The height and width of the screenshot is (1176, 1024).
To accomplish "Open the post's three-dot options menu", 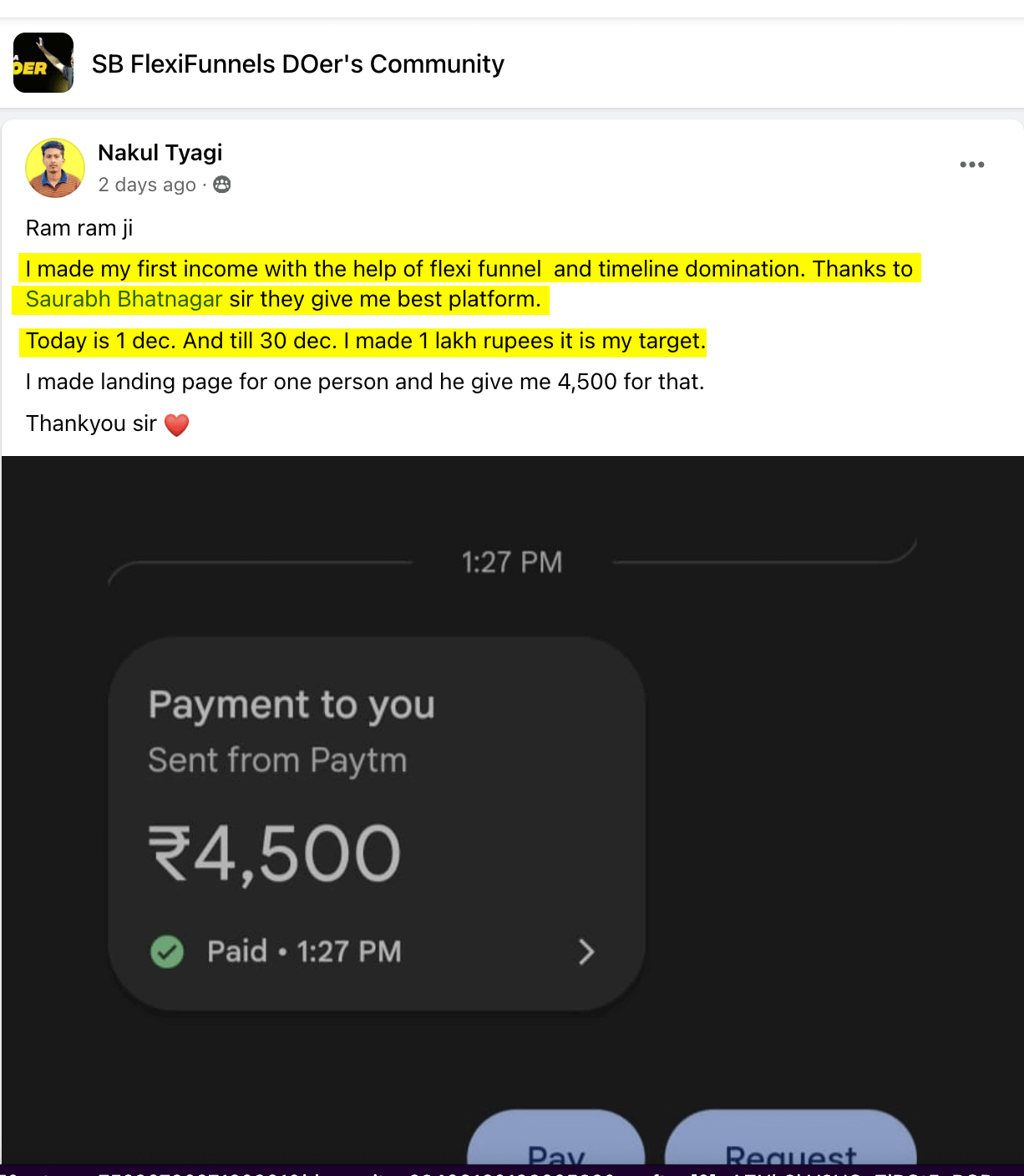I will point(971,165).
